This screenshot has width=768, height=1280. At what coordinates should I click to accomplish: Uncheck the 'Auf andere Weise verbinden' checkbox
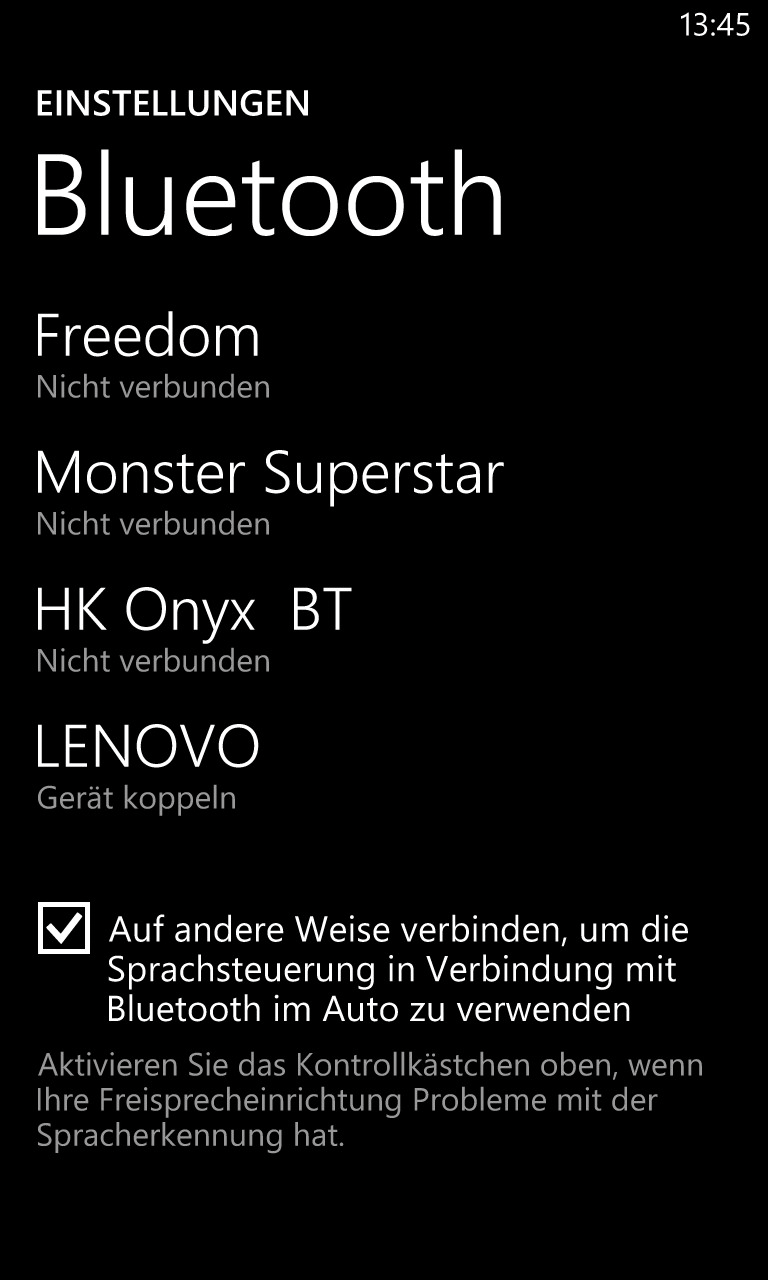tap(64, 928)
